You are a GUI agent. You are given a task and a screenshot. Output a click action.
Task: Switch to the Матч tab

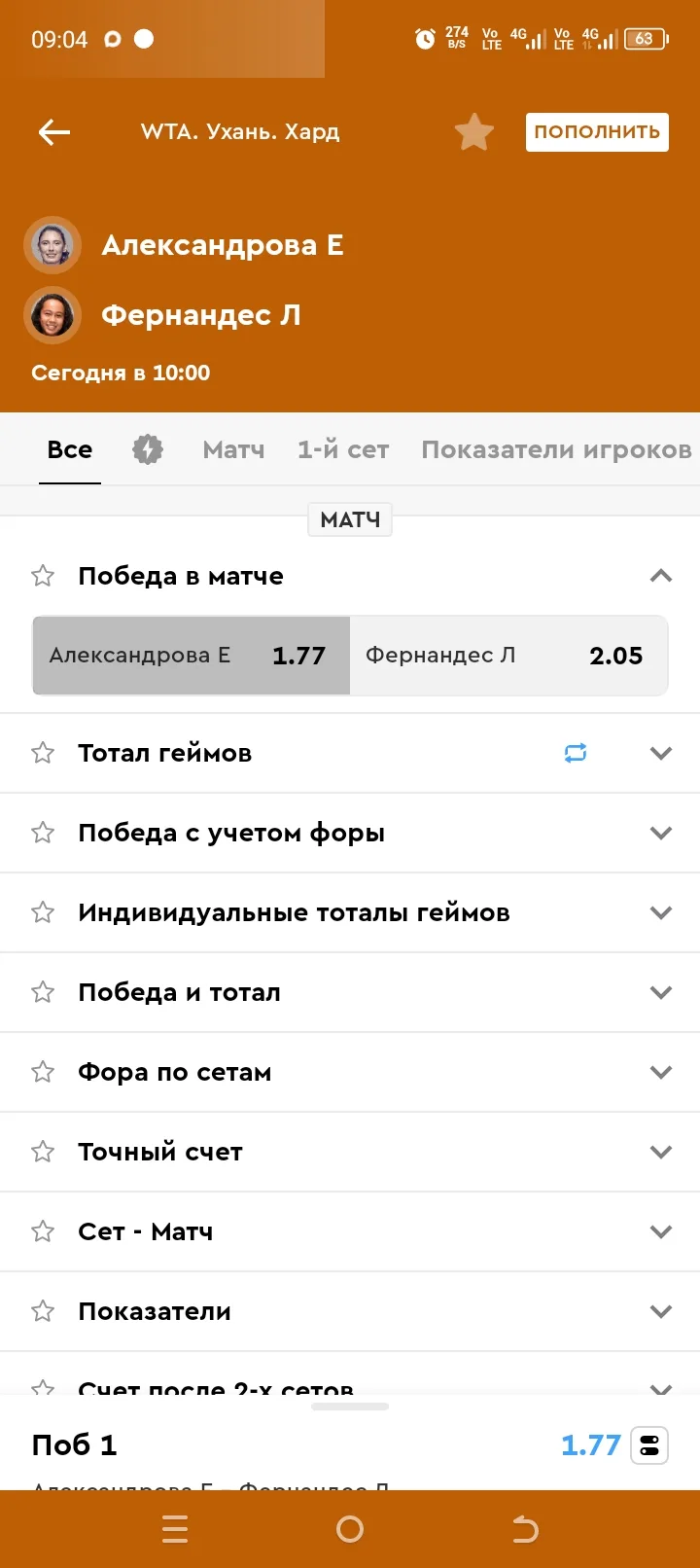coord(233,449)
